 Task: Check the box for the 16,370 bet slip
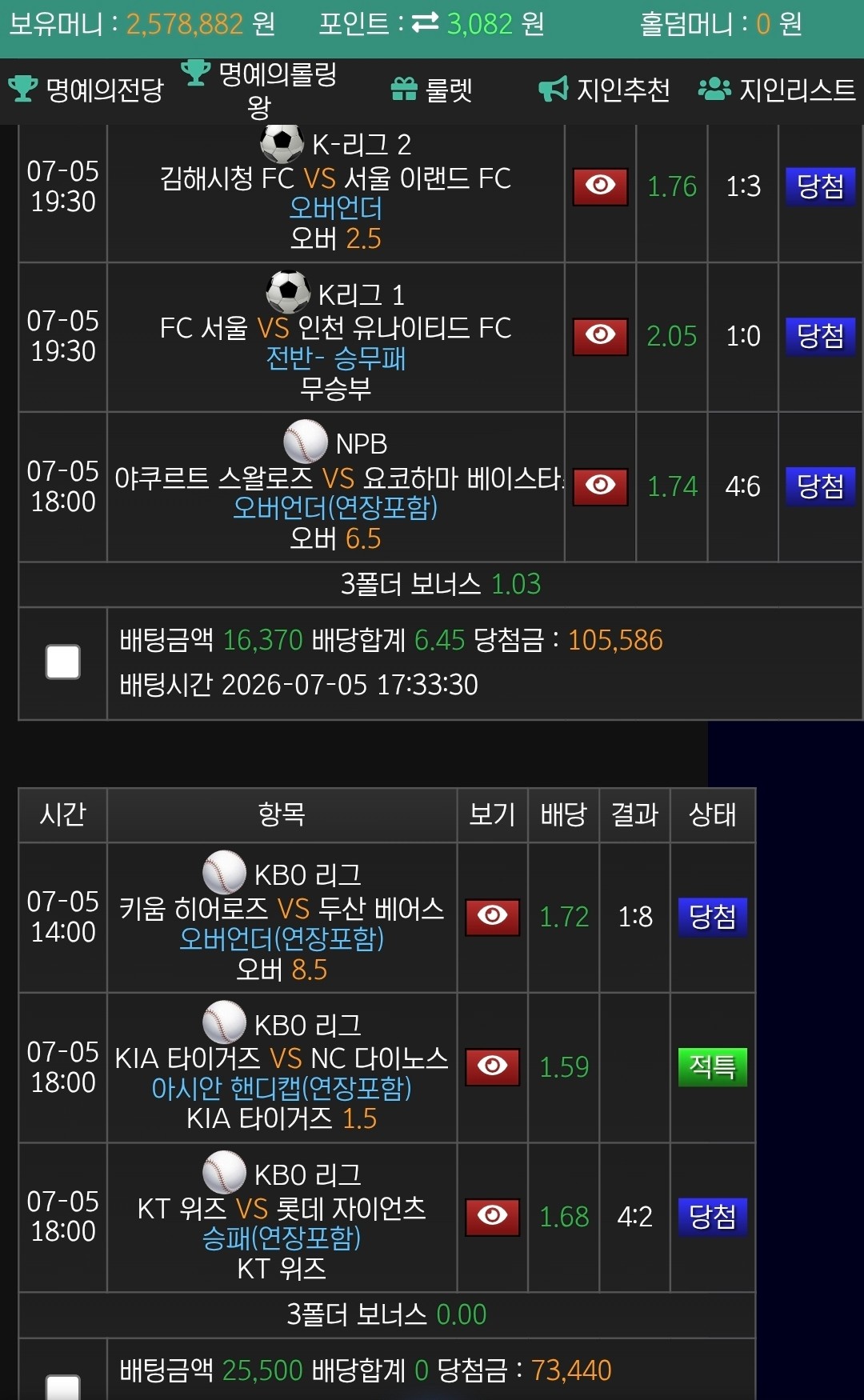coord(63,662)
